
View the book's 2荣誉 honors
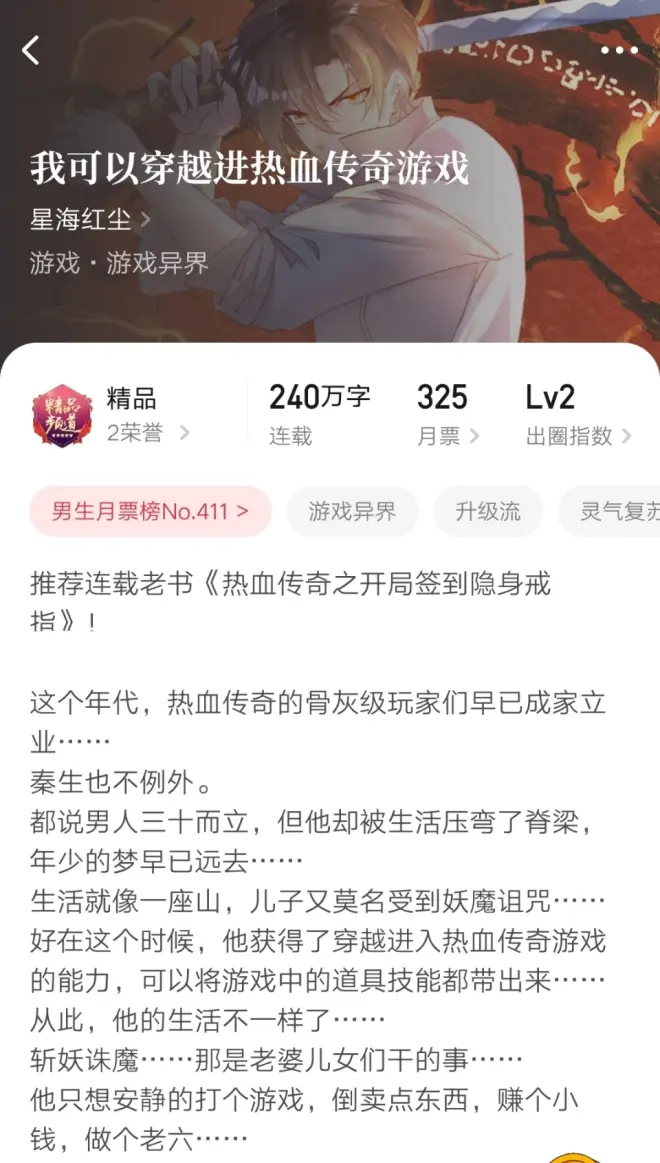click(x=147, y=433)
